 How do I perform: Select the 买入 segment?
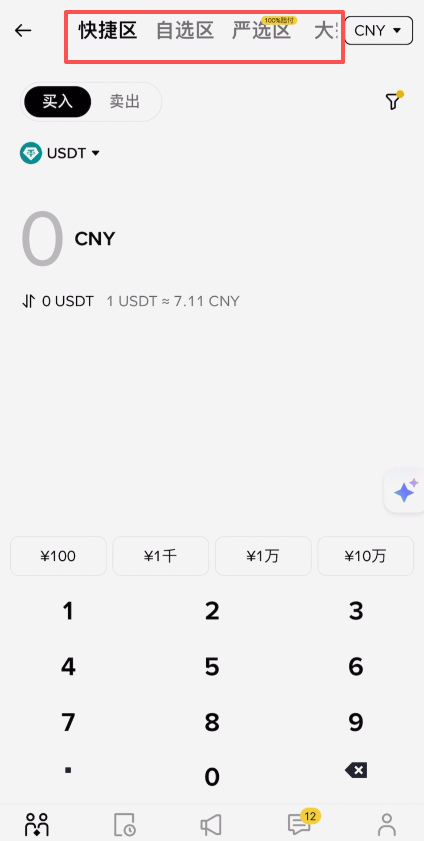click(x=58, y=102)
